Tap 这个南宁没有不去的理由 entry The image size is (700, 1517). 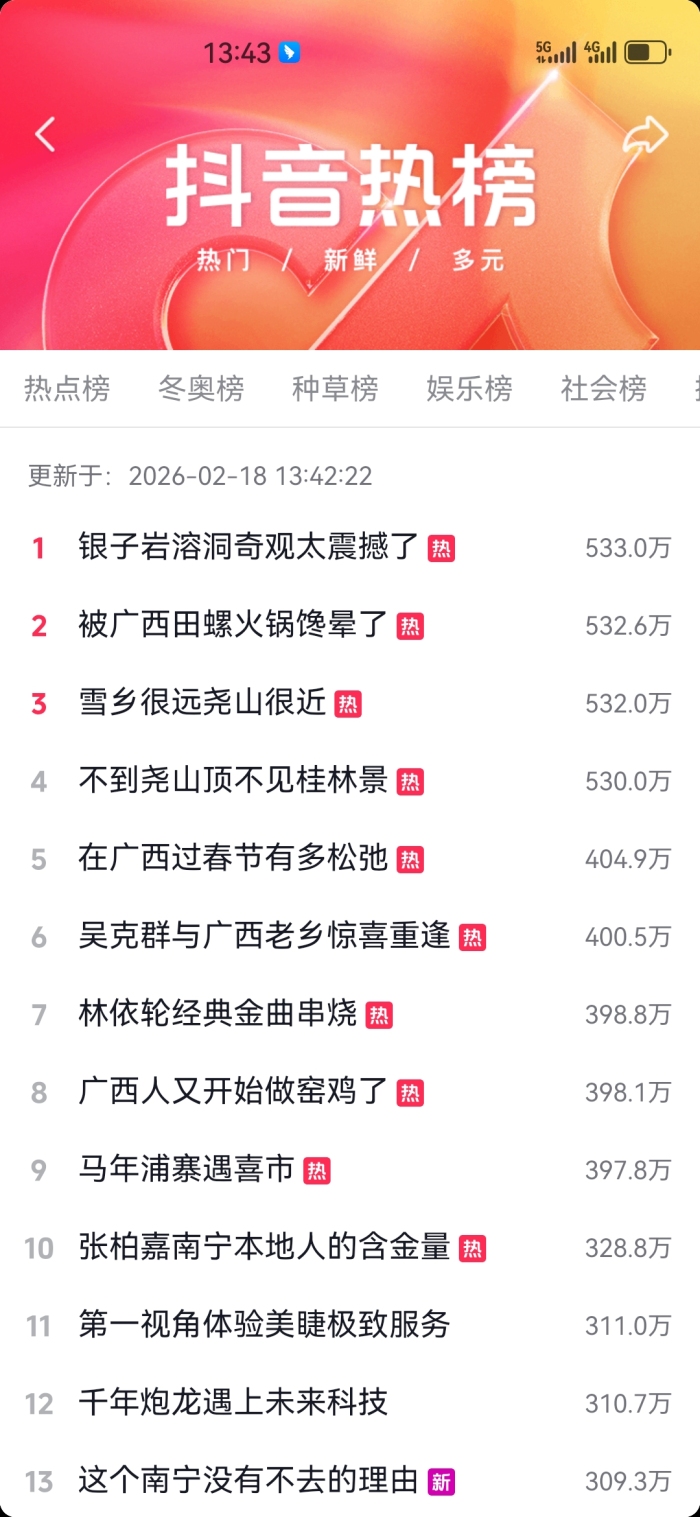coord(248,1481)
